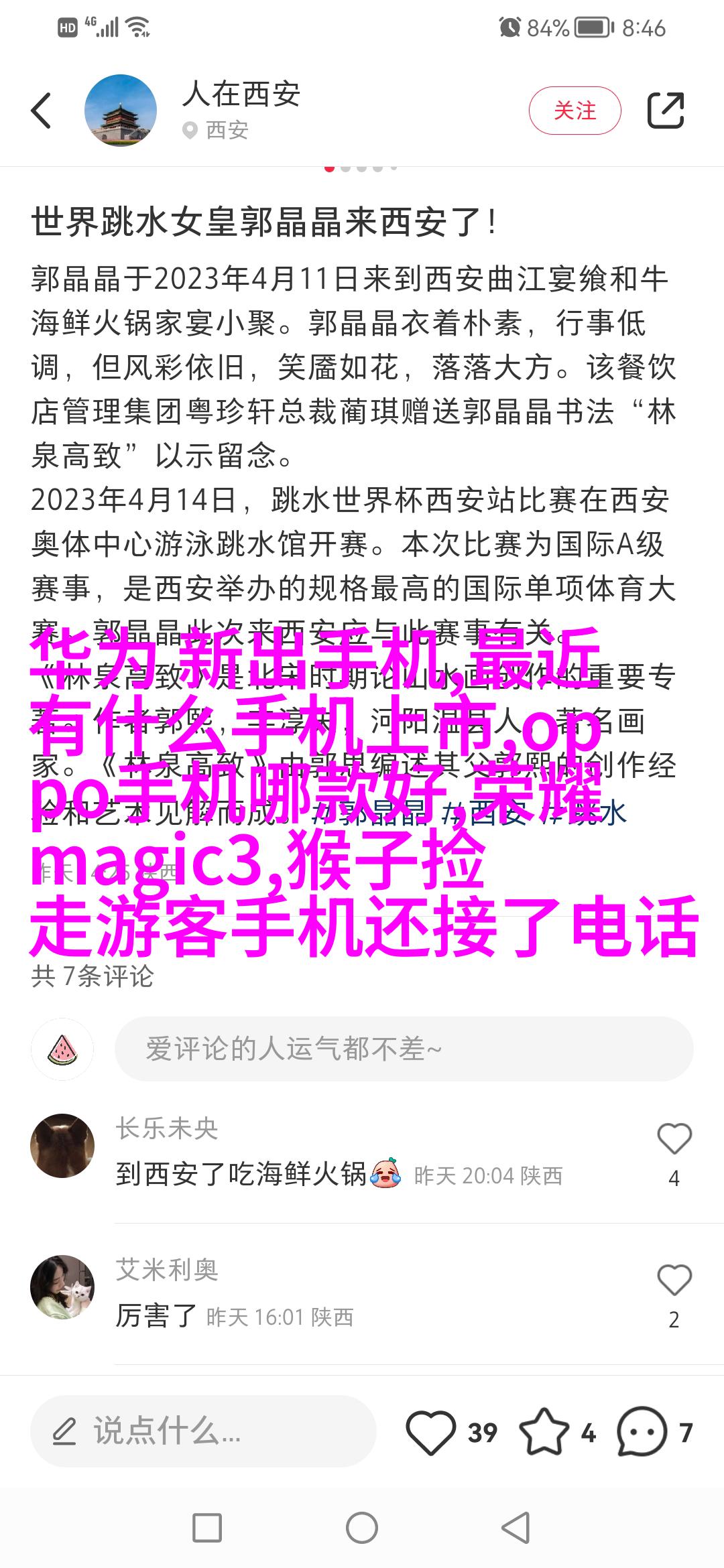The height and width of the screenshot is (1568, 724).
Task: Open 长乐未央's profile picture
Action: [x=62, y=1146]
